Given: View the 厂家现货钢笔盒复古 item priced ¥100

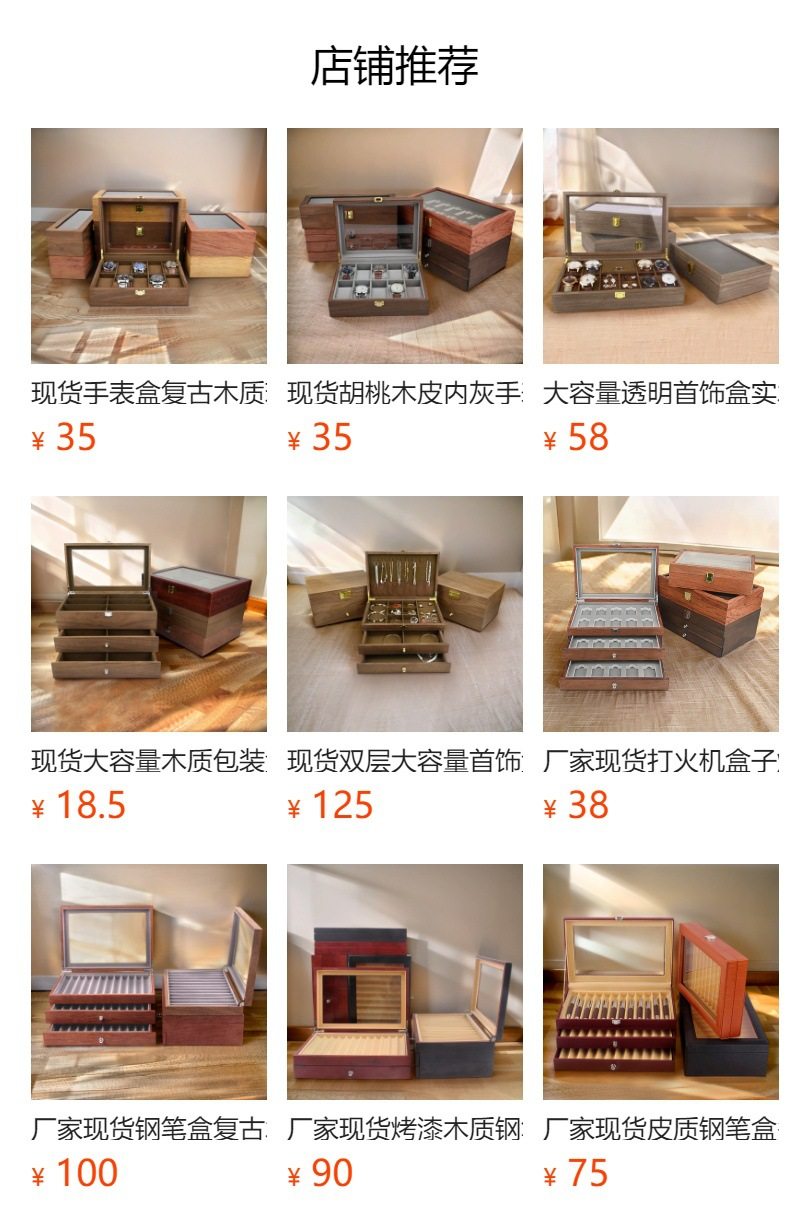Looking at the screenshot, I should [148, 982].
